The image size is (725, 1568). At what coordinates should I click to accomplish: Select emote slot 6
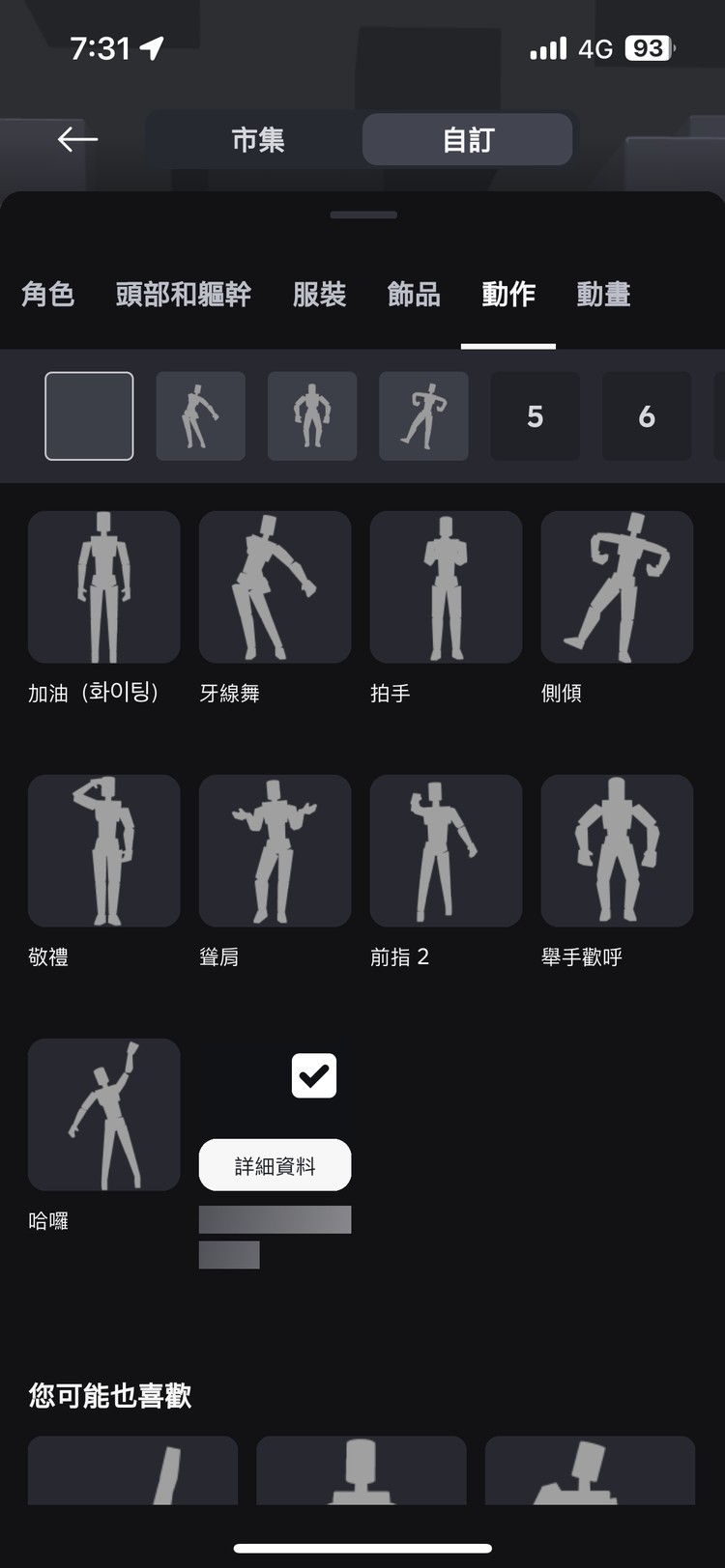click(647, 416)
